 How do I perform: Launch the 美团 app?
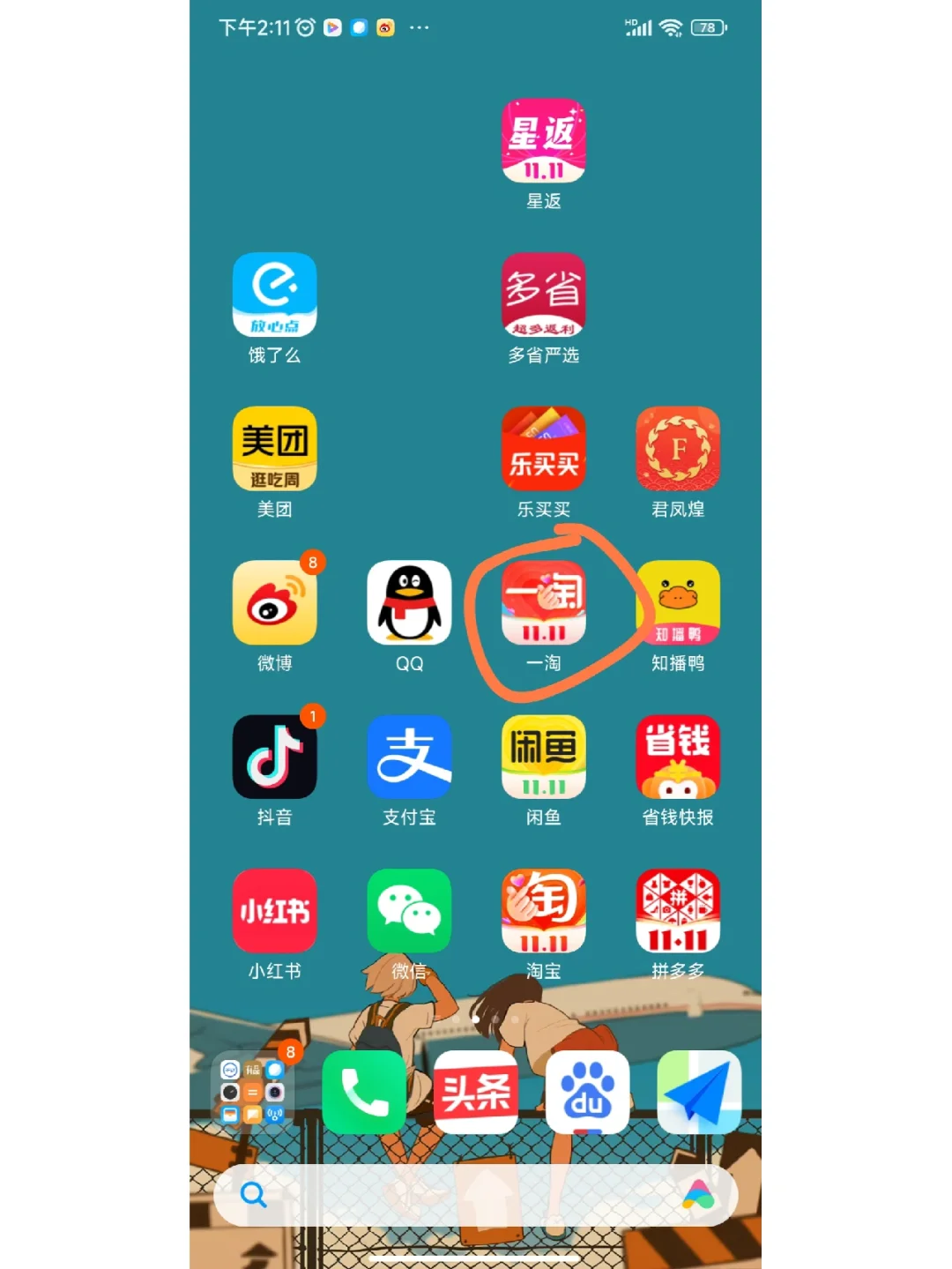pos(274,449)
